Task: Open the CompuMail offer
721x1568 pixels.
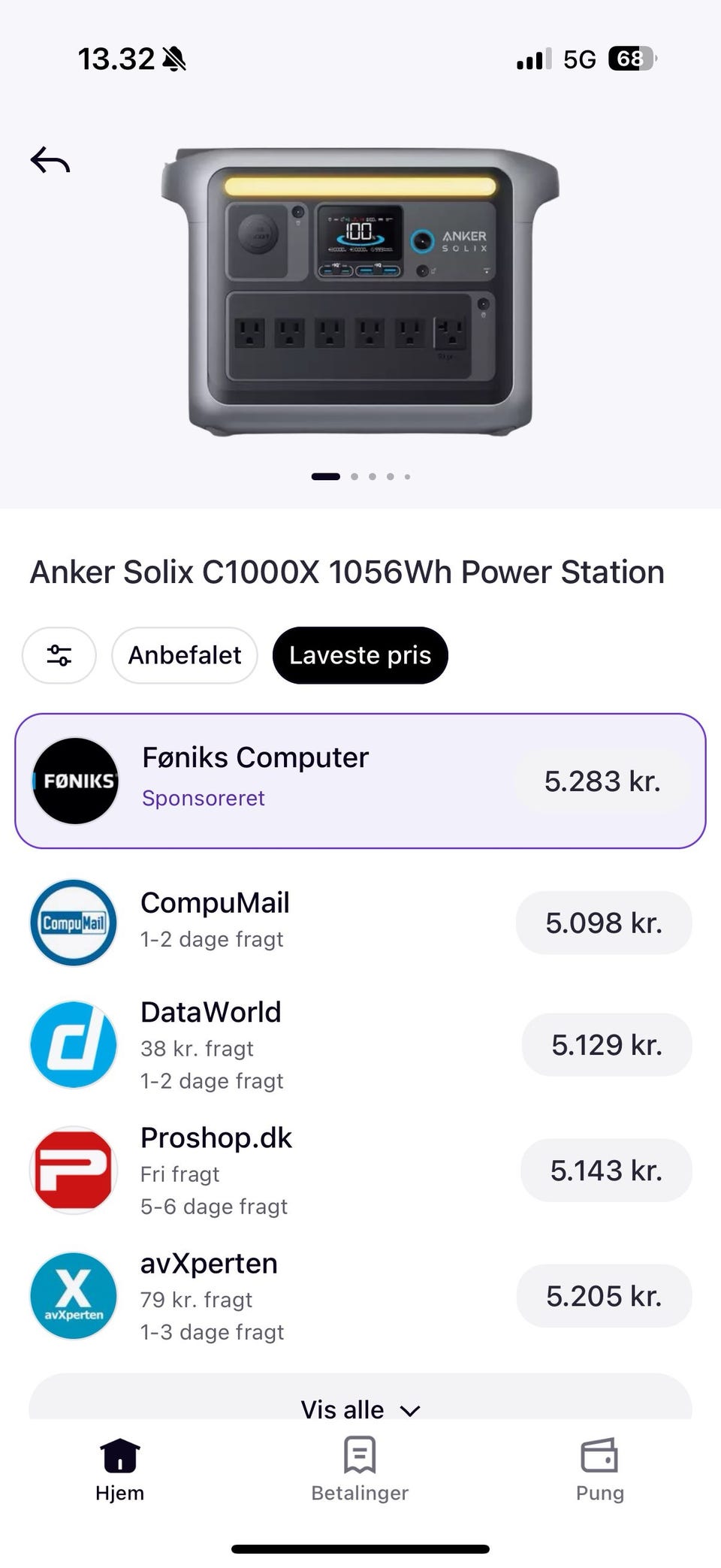Action: (x=360, y=923)
